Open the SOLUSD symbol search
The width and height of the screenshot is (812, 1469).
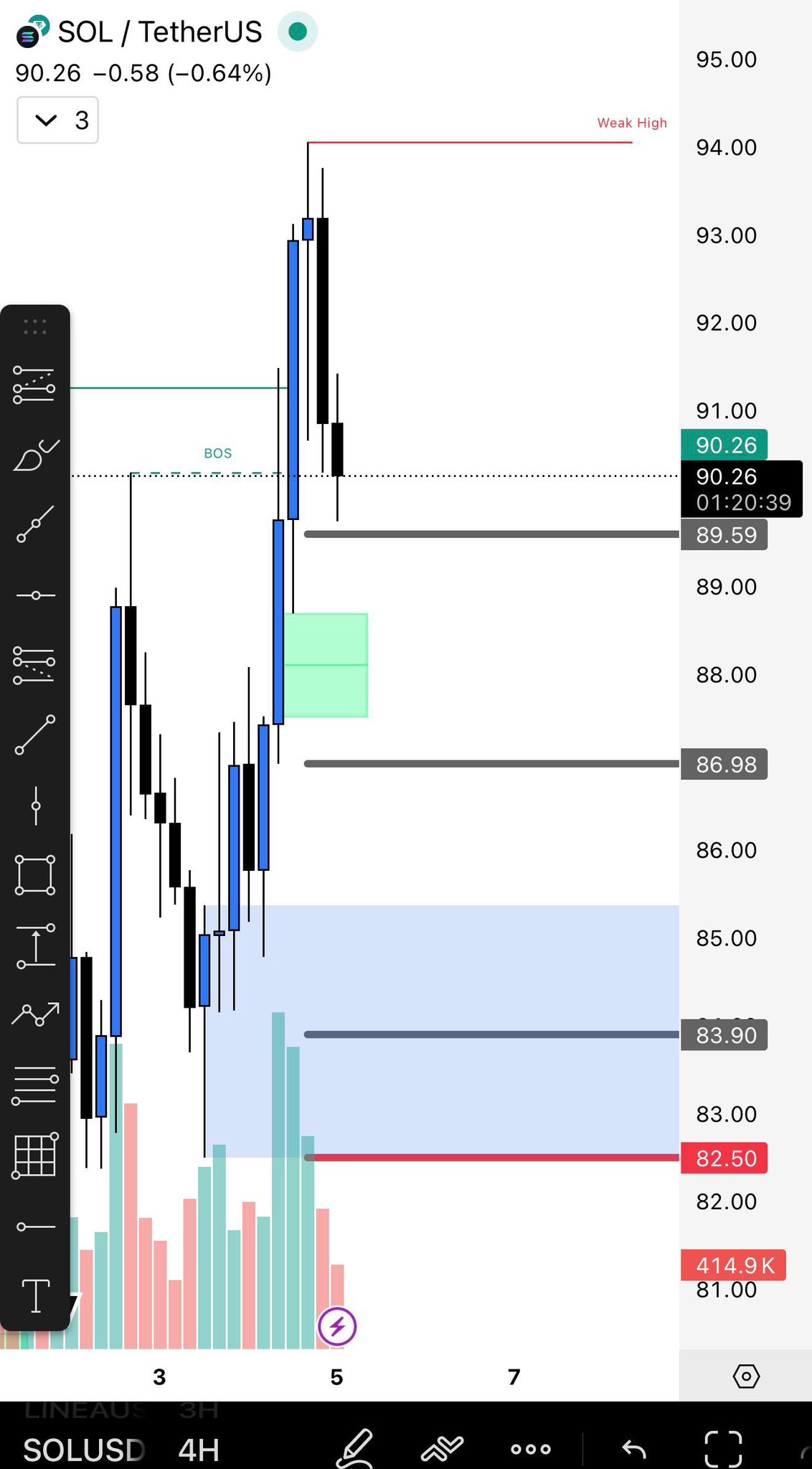click(84, 1450)
